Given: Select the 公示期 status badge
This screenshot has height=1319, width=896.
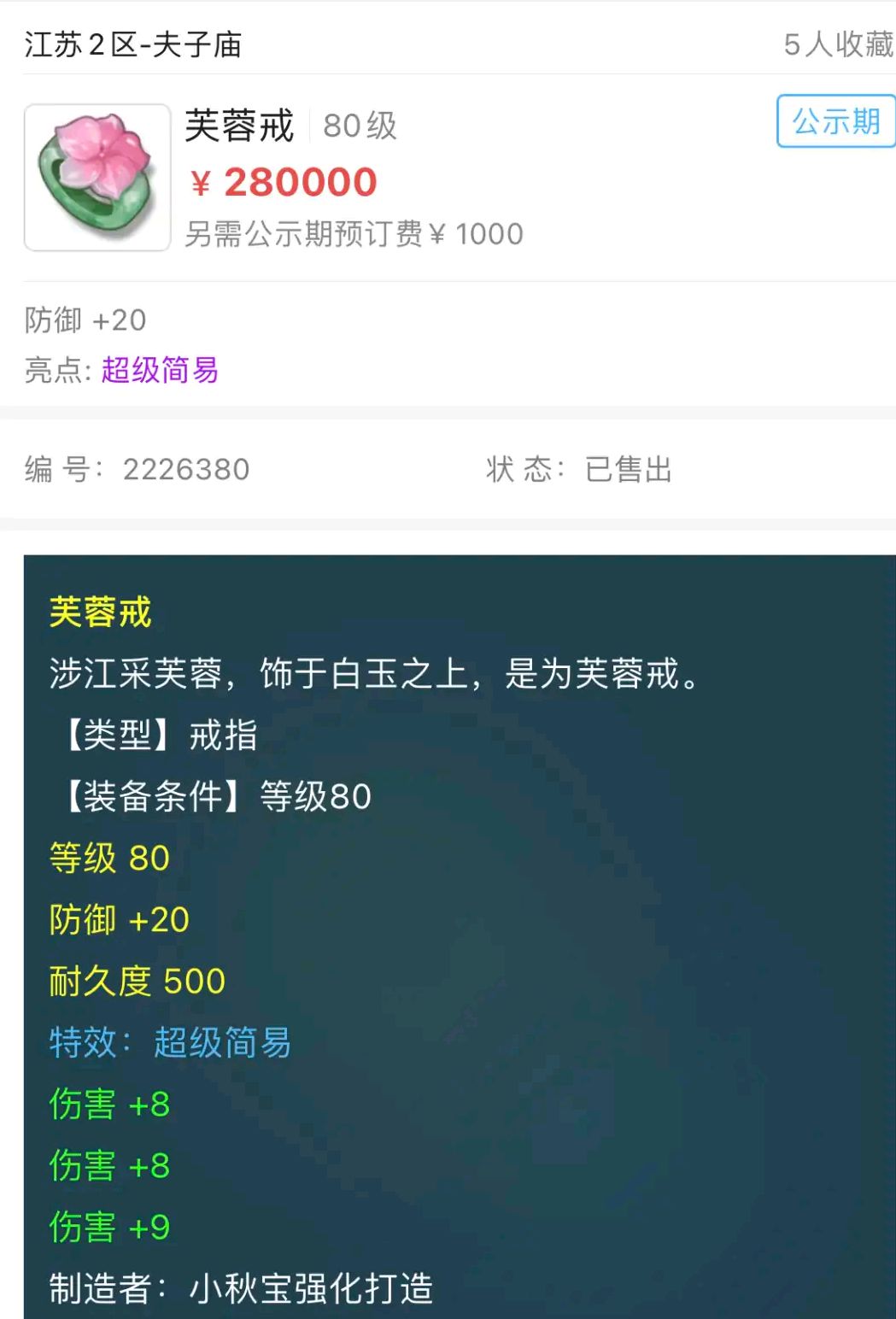Looking at the screenshot, I should point(835,122).
